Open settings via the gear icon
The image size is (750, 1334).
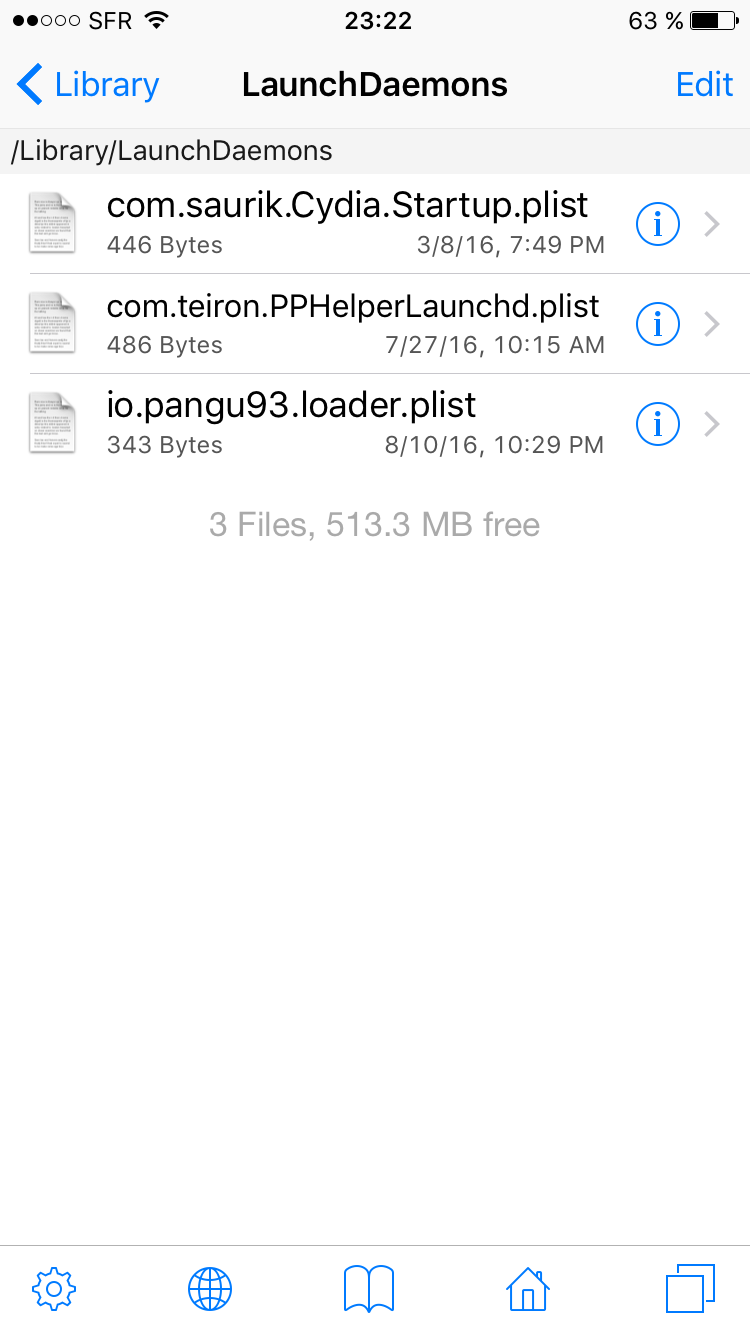point(54,1289)
